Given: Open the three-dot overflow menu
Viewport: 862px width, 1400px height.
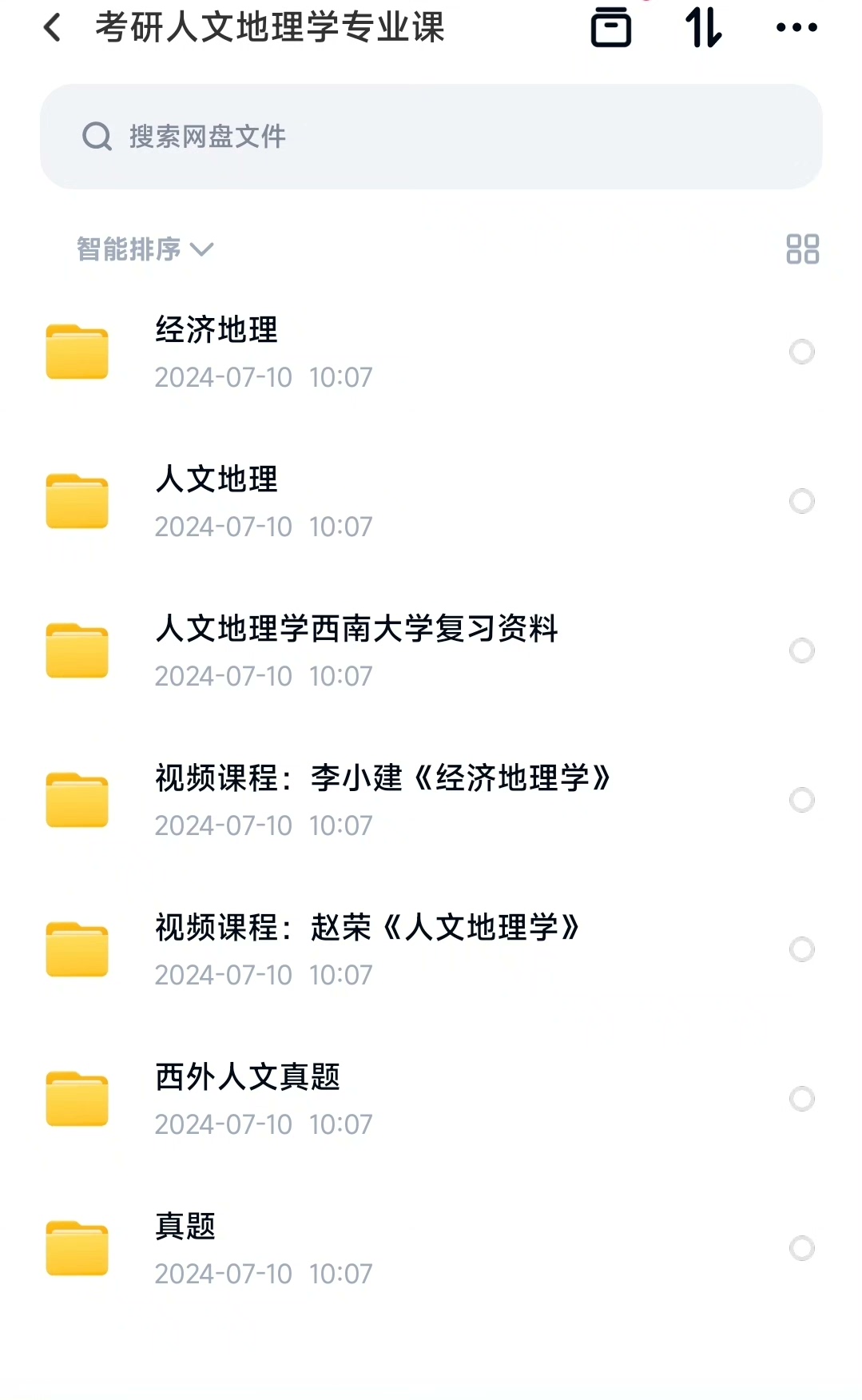Looking at the screenshot, I should click(x=796, y=28).
